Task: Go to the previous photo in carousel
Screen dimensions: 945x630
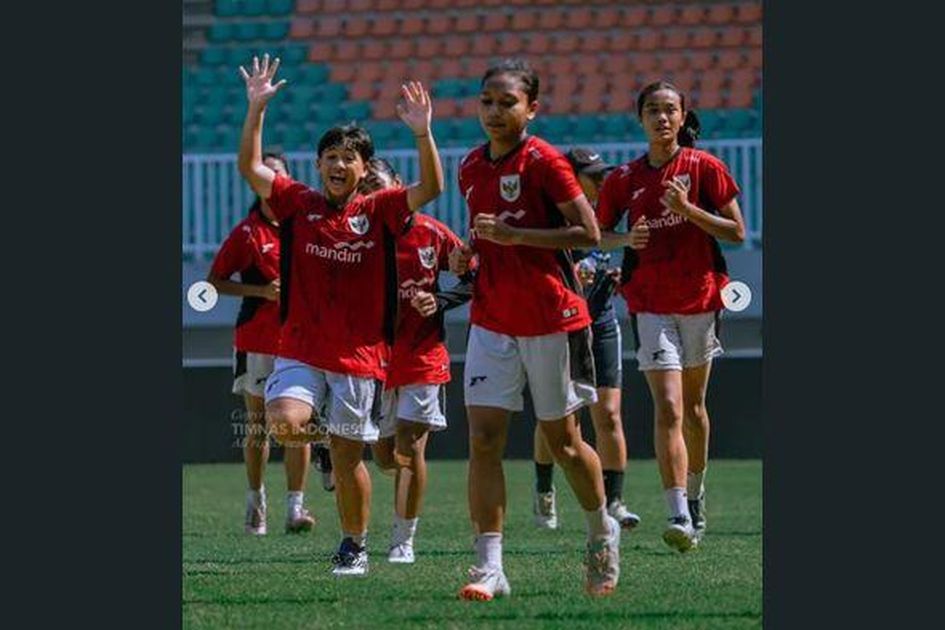Action: point(202,296)
